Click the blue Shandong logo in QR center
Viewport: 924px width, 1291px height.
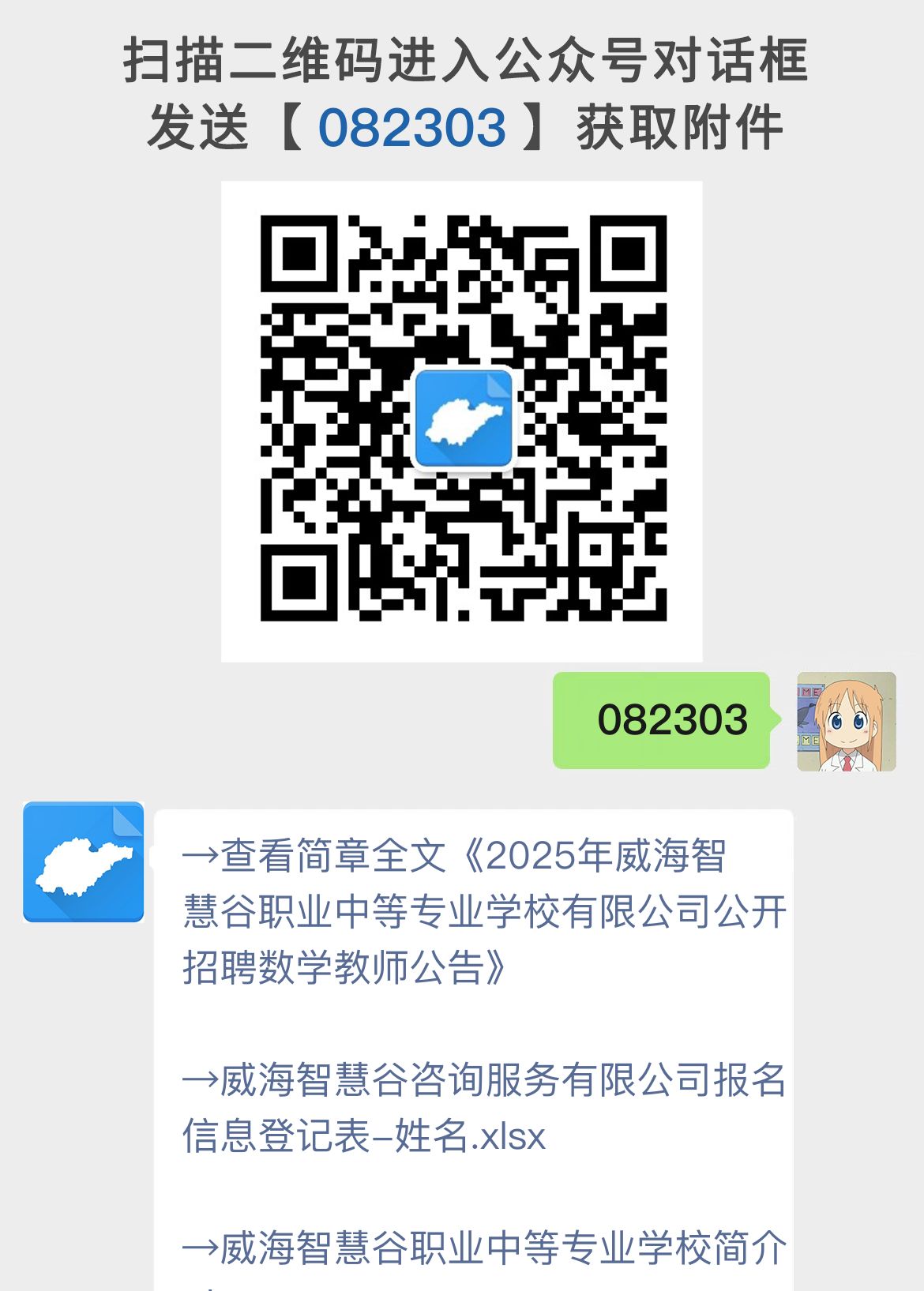click(x=462, y=418)
